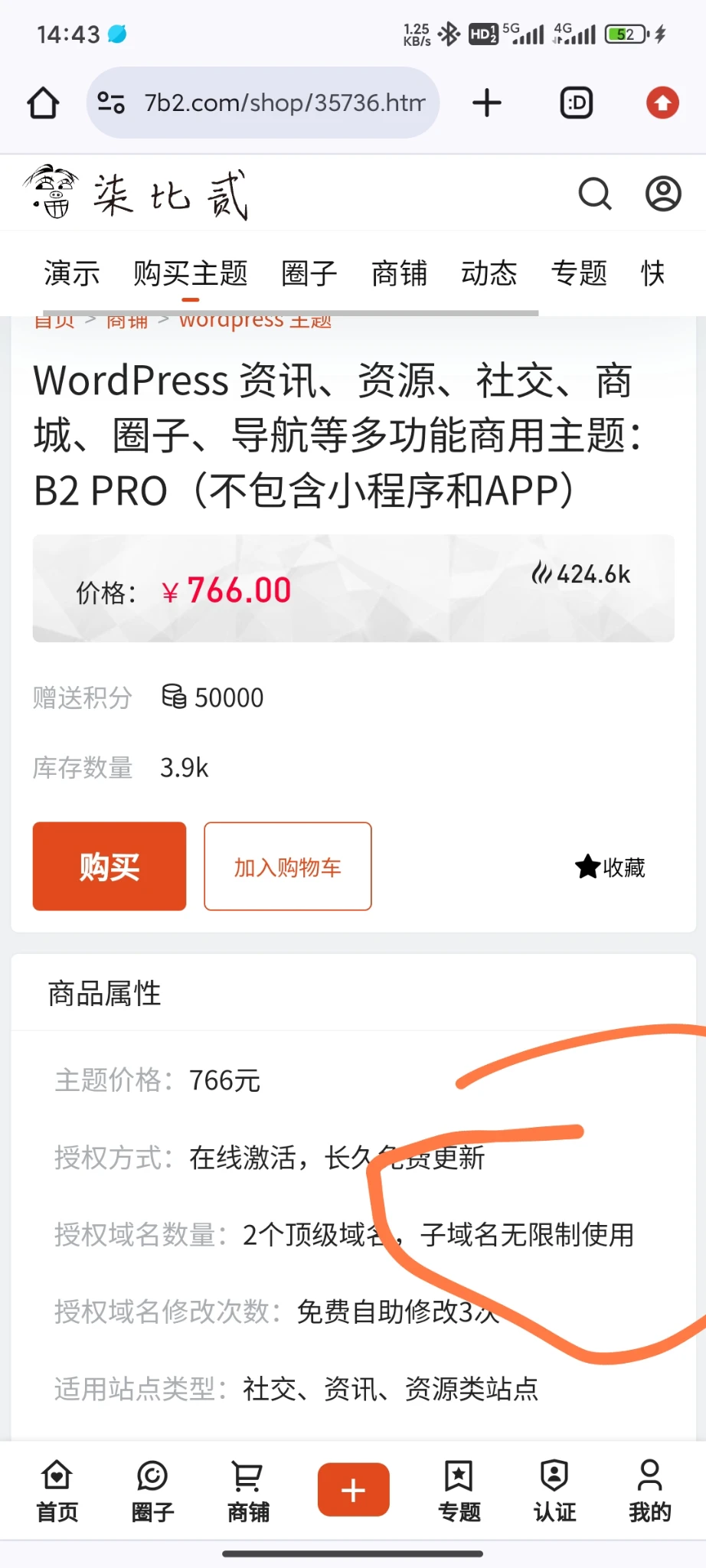The height and width of the screenshot is (1568, 706).
Task: Open the browser tab switcher
Action: coord(576,103)
